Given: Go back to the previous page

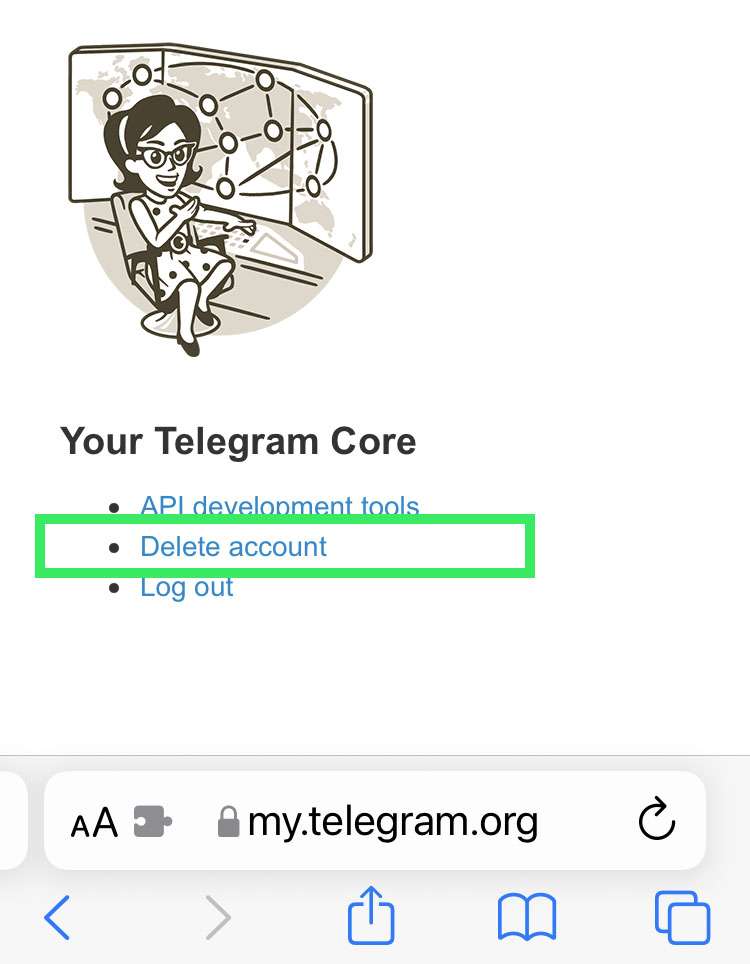Looking at the screenshot, I should click(57, 917).
